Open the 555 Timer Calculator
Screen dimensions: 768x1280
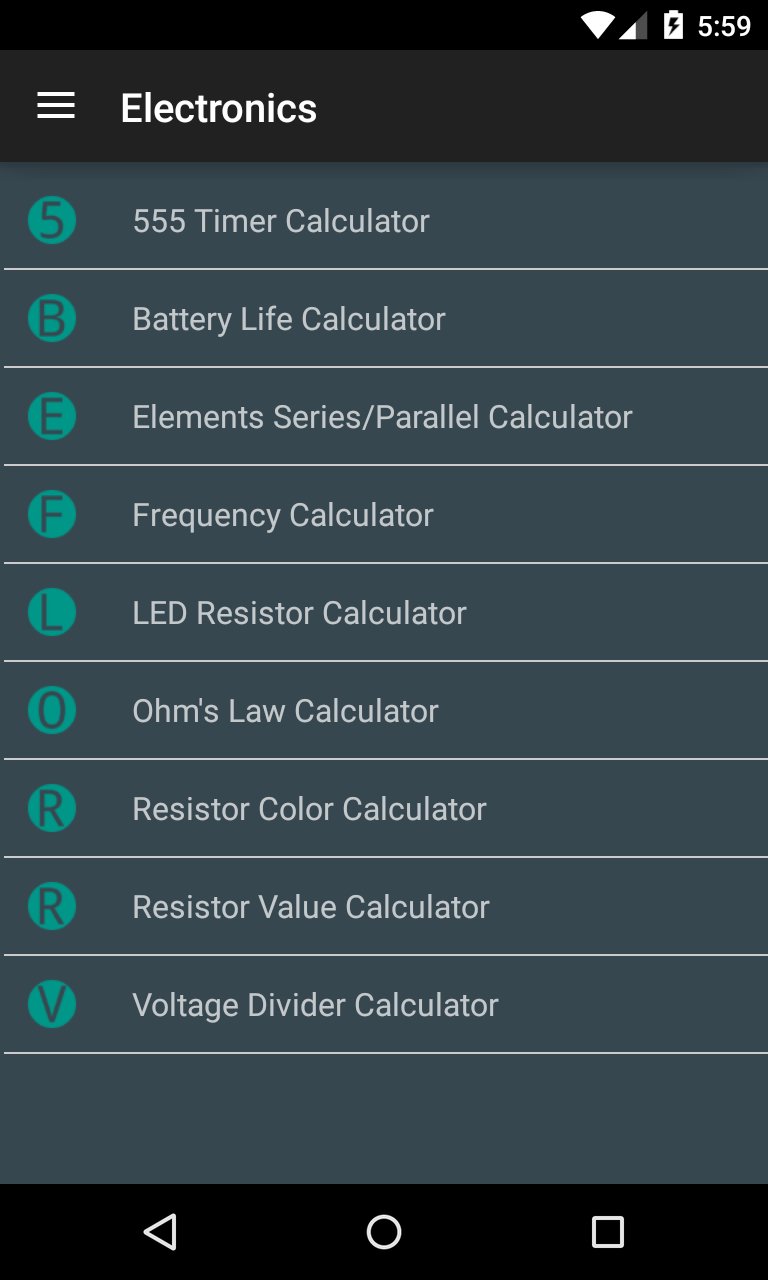coord(281,220)
